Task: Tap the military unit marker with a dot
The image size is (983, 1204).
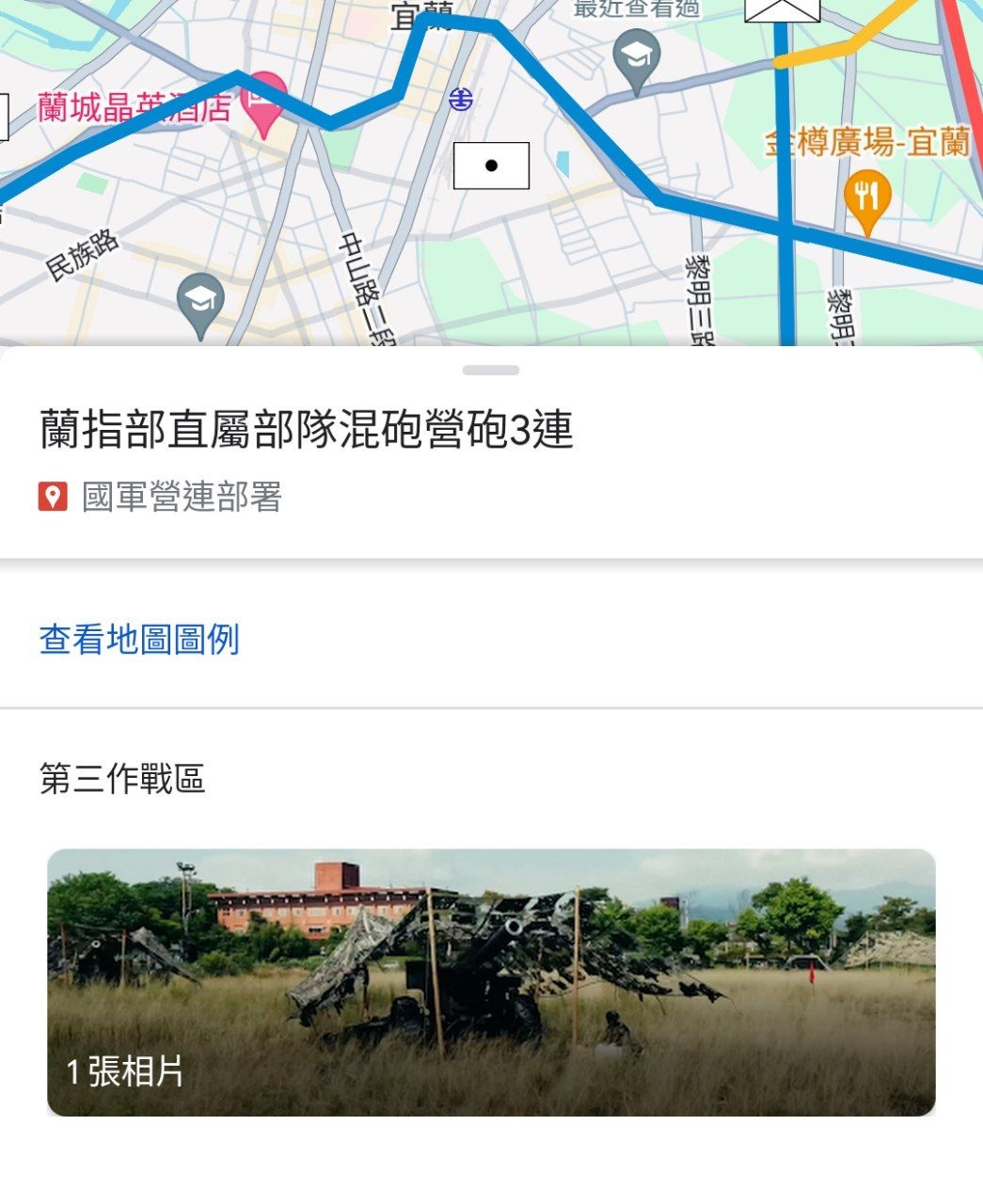Action: coord(491,166)
